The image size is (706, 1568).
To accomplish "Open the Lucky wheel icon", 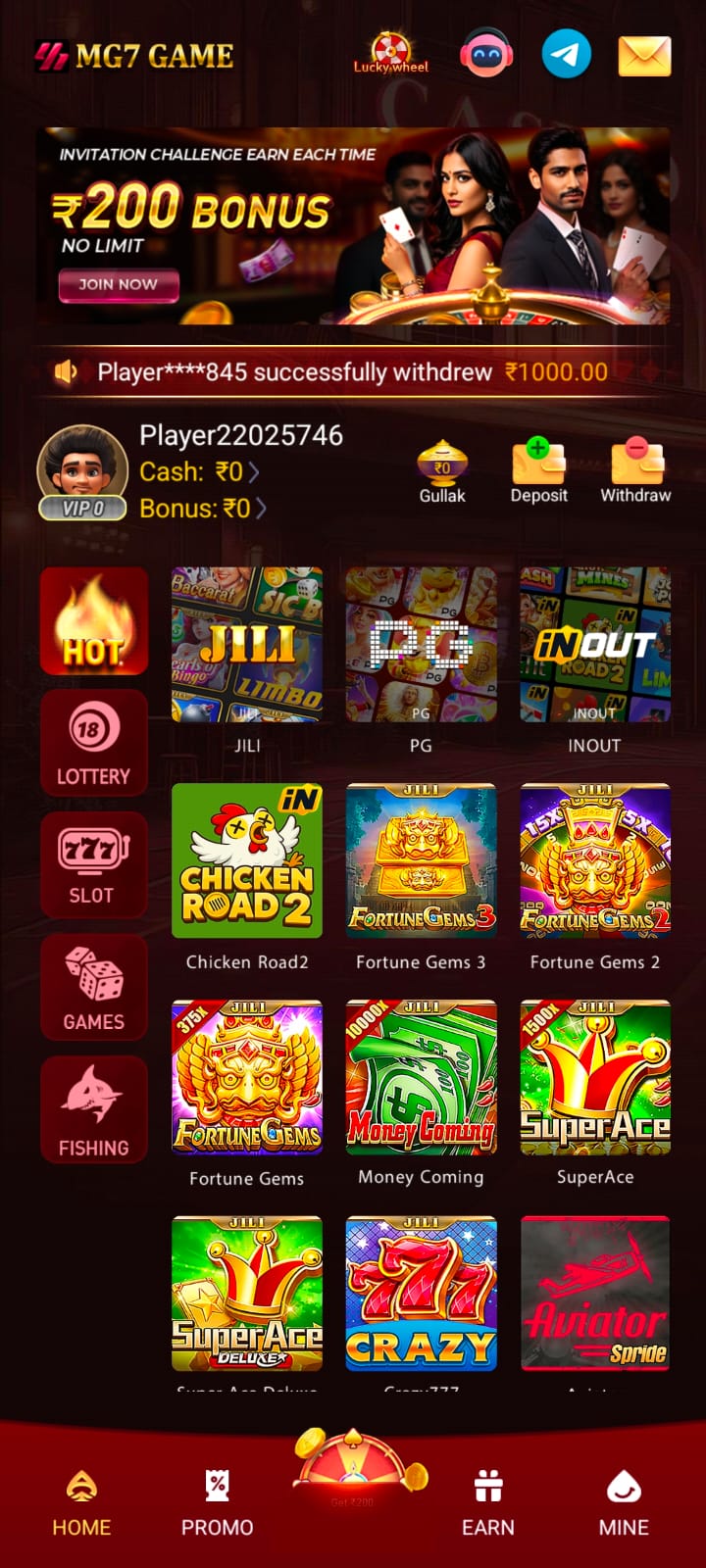I will 391,54.
